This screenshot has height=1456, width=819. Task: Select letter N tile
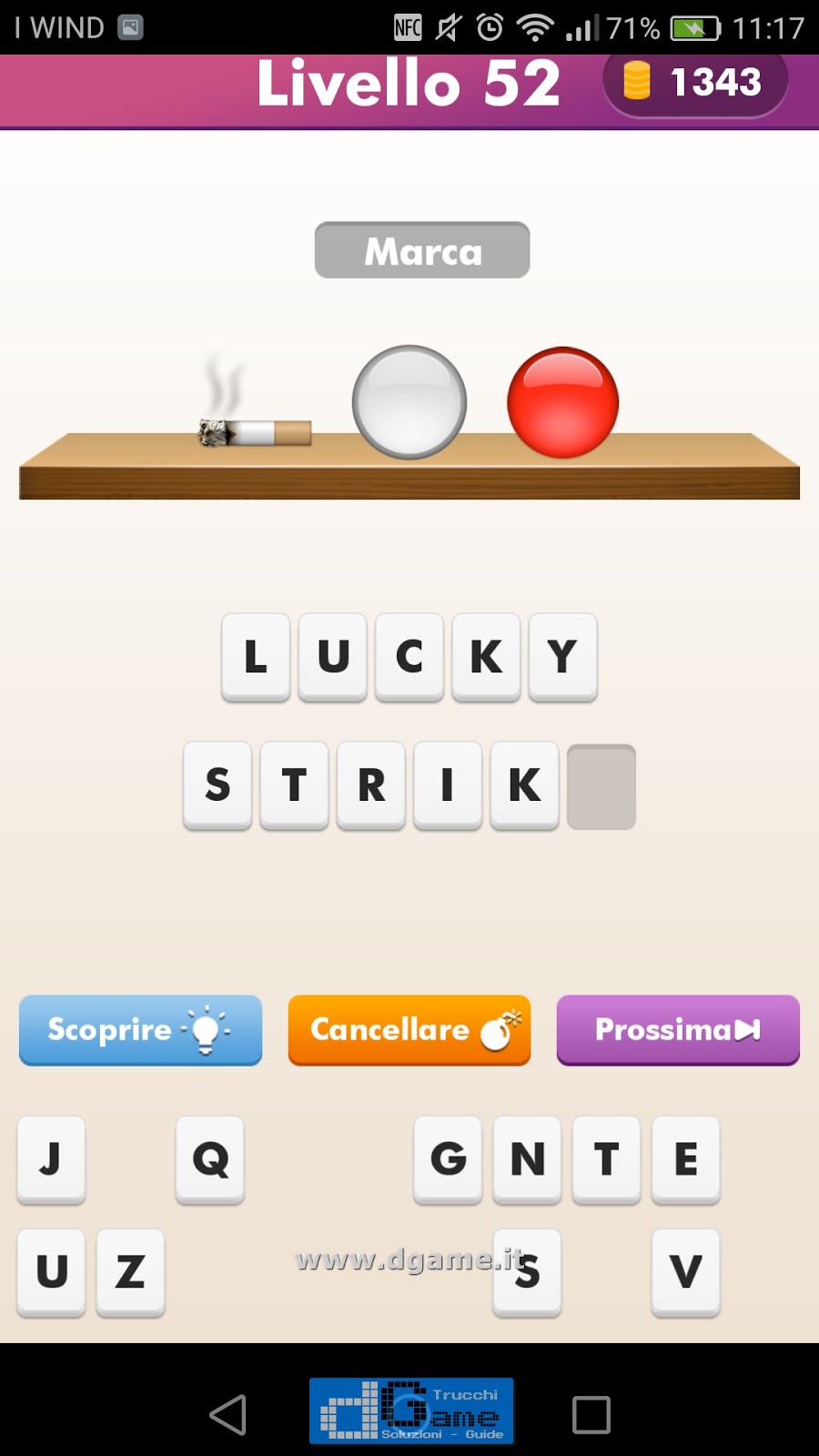coord(527,1158)
